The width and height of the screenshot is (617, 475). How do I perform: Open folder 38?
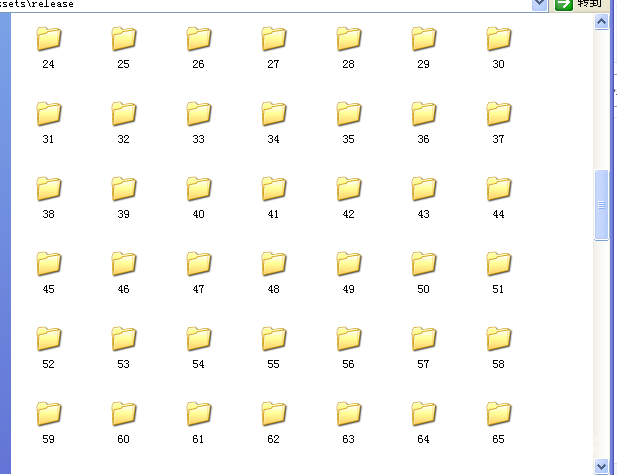coord(48,190)
